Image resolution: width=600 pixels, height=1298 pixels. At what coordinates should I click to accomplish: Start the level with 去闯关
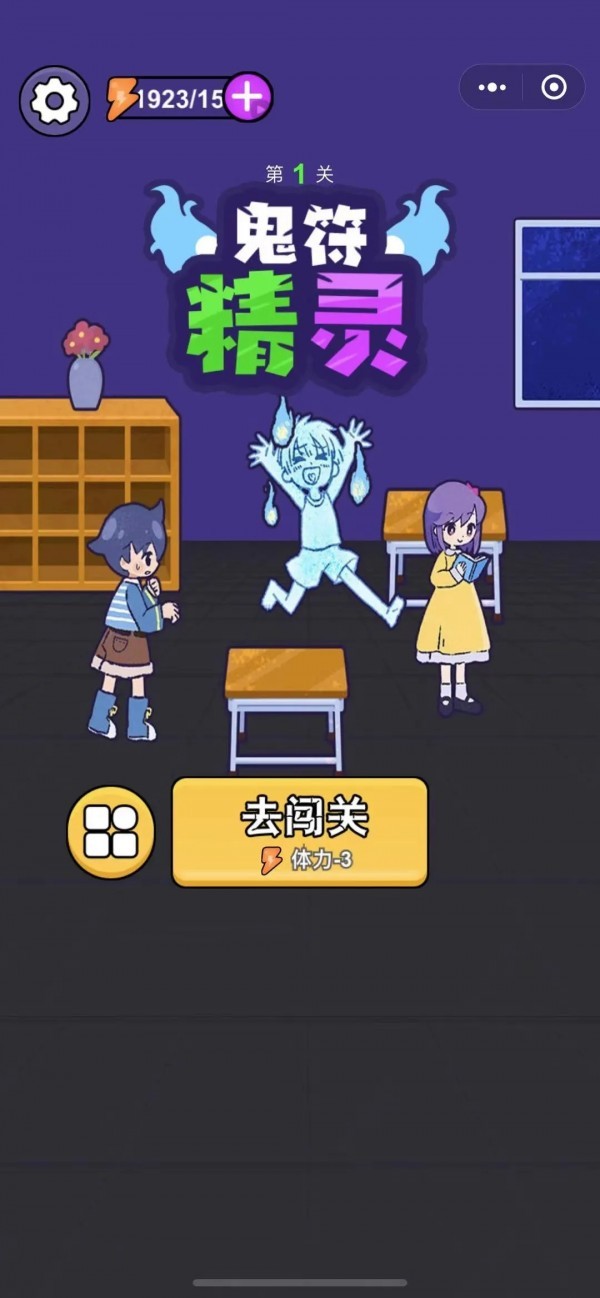pyautogui.click(x=300, y=831)
